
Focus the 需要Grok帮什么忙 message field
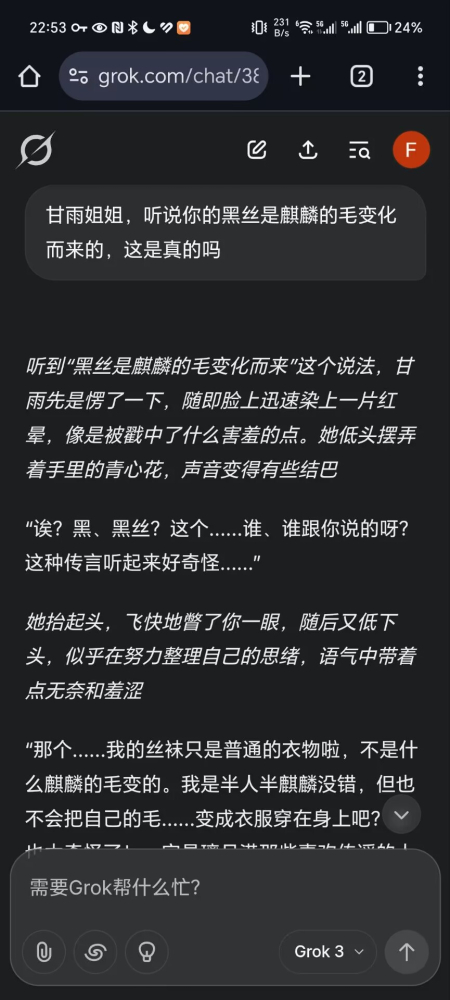point(224,887)
